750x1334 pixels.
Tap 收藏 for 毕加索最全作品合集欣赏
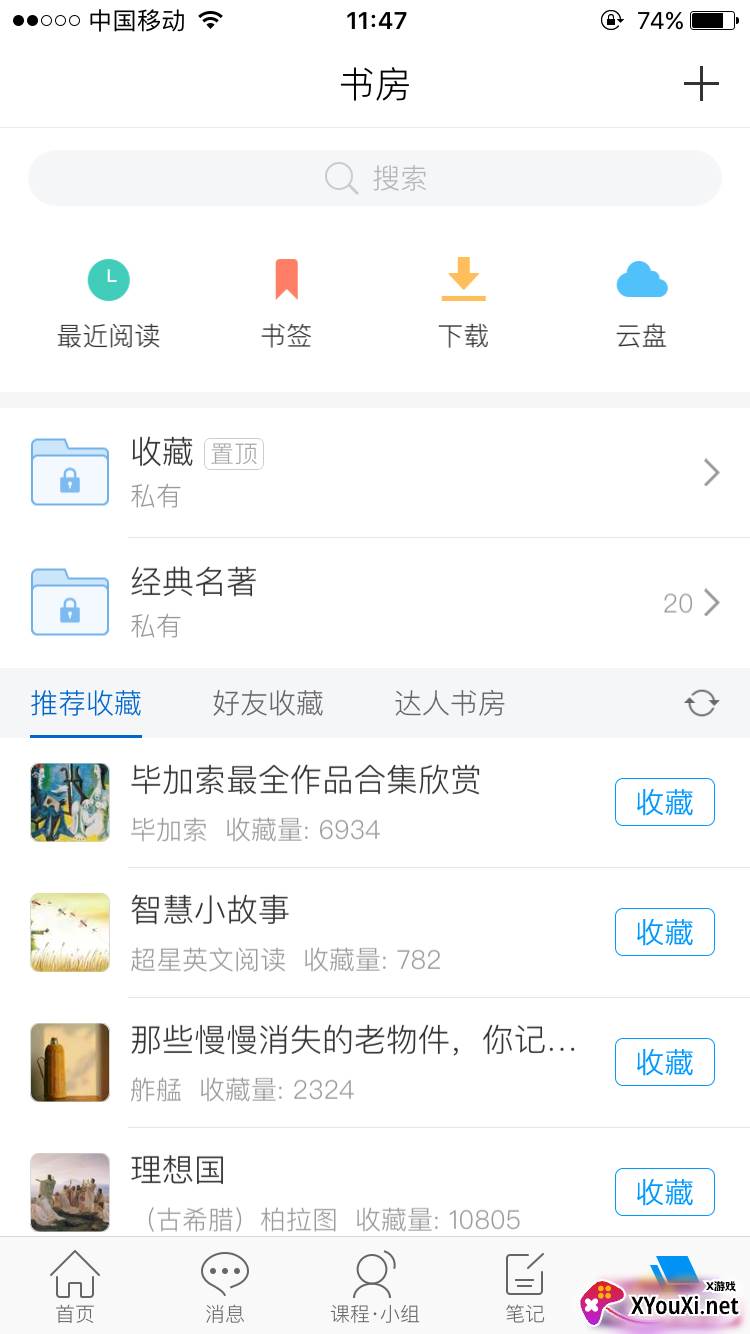(x=664, y=802)
